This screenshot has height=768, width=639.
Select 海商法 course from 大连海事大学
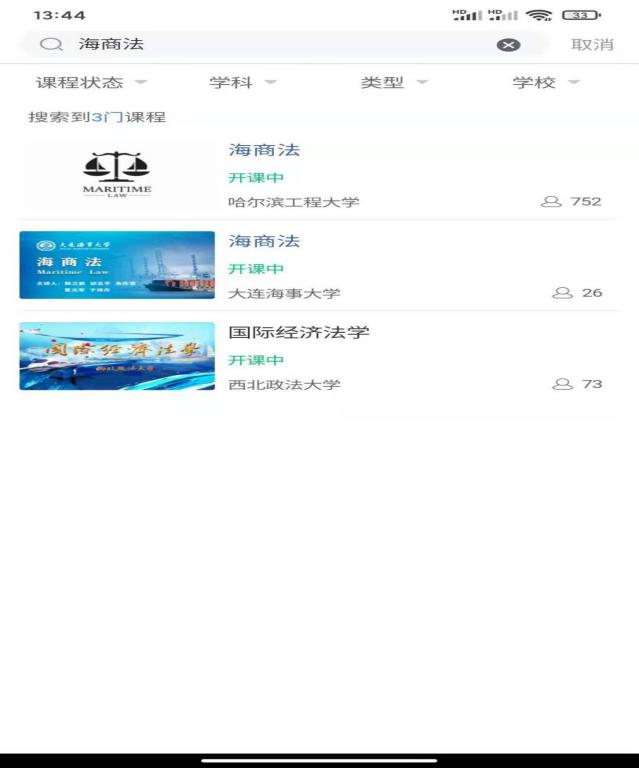(319, 266)
